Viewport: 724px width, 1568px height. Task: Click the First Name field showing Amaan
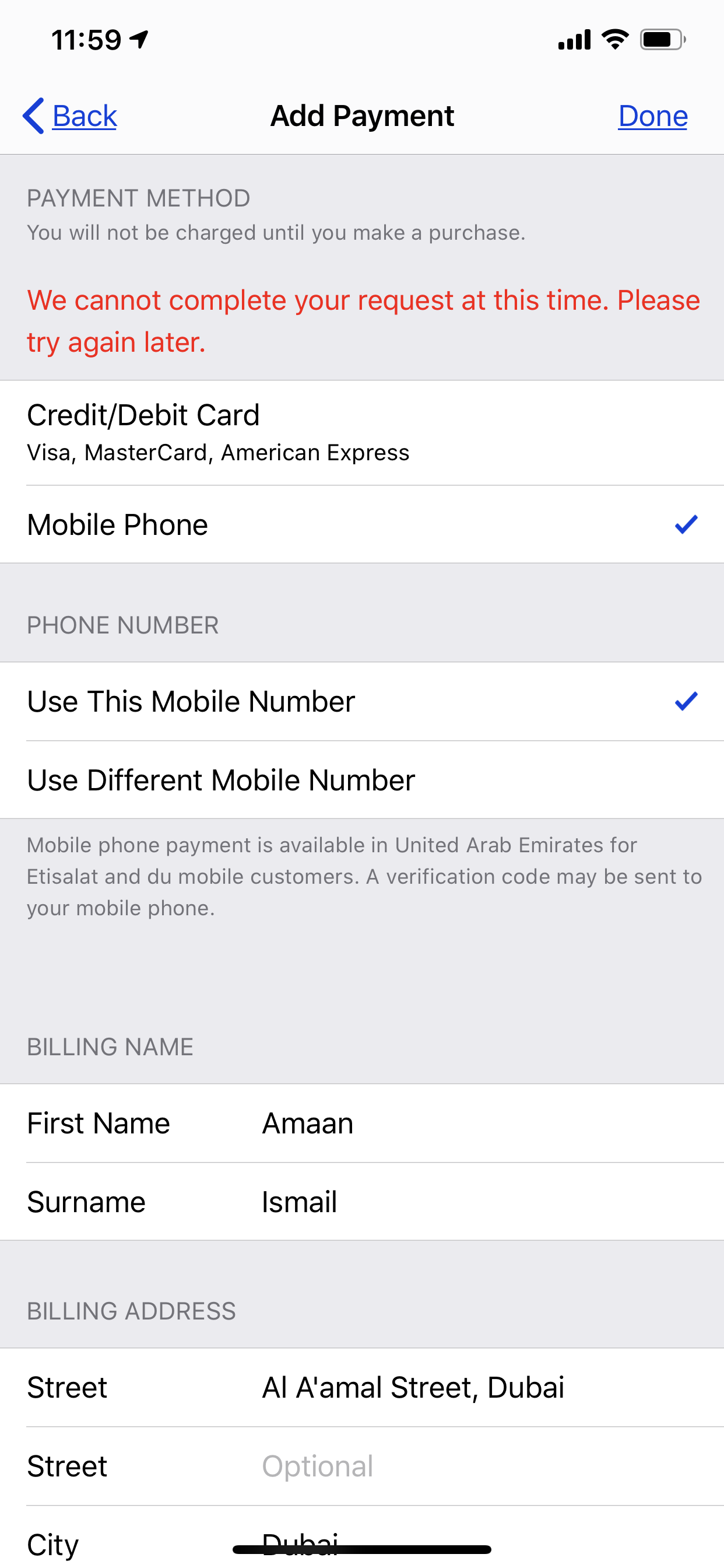pyautogui.click(x=365, y=1123)
